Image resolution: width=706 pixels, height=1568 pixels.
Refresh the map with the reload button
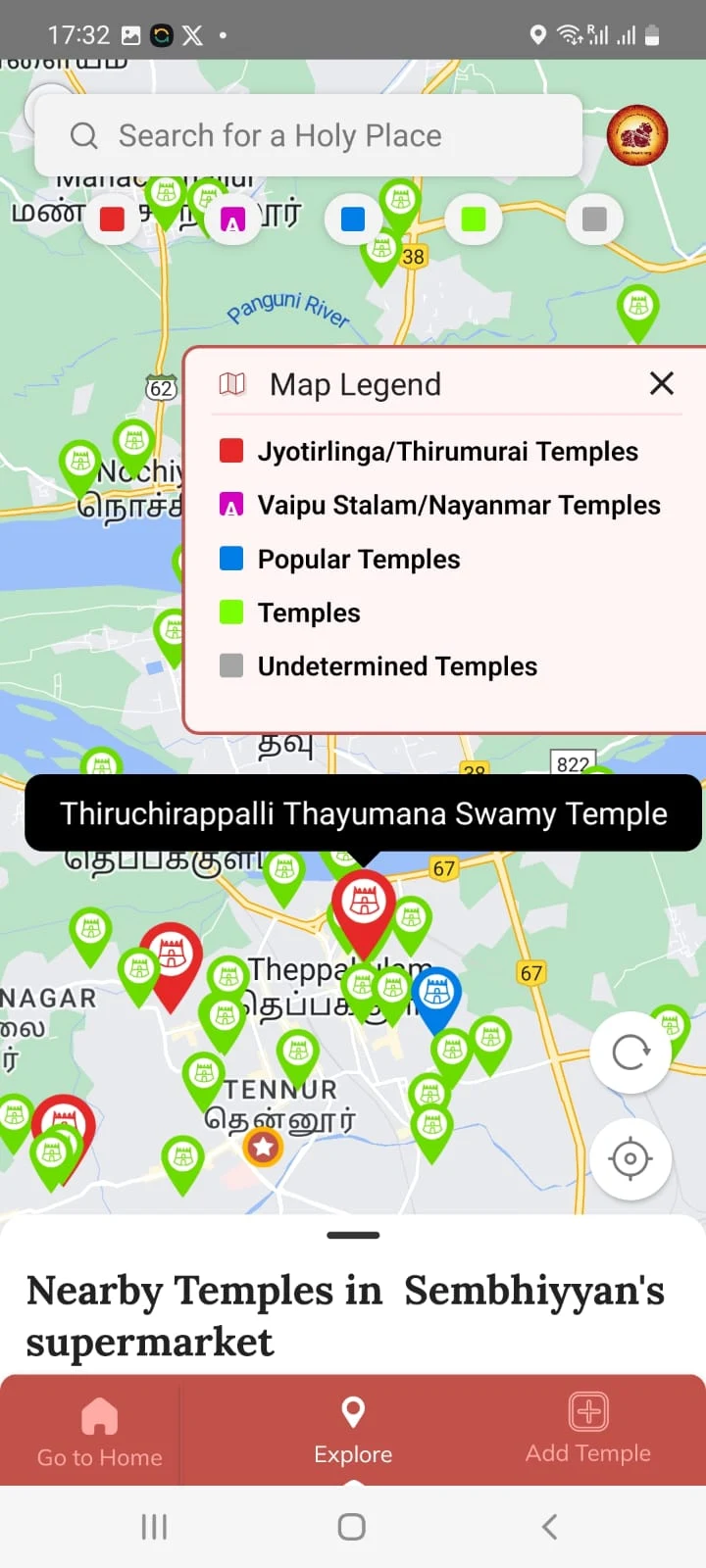coord(630,1053)
